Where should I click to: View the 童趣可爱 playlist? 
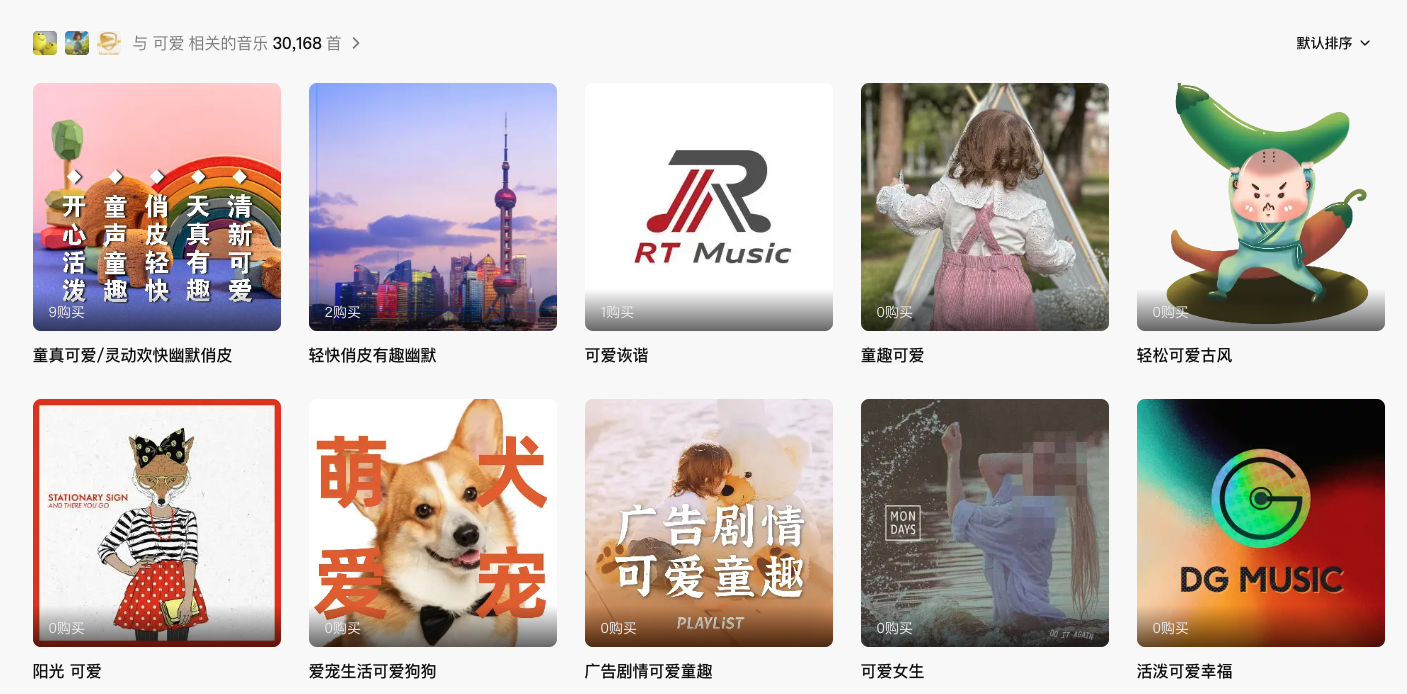click(985, 207)
